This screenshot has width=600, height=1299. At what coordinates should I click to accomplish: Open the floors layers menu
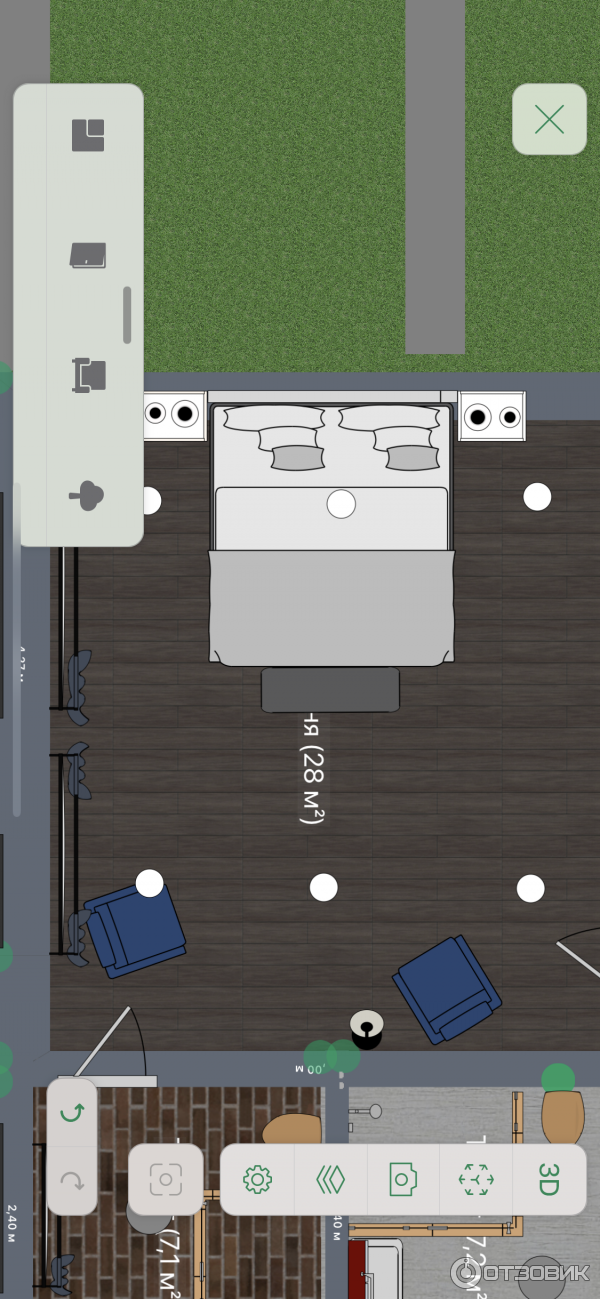coord(330,1179)
